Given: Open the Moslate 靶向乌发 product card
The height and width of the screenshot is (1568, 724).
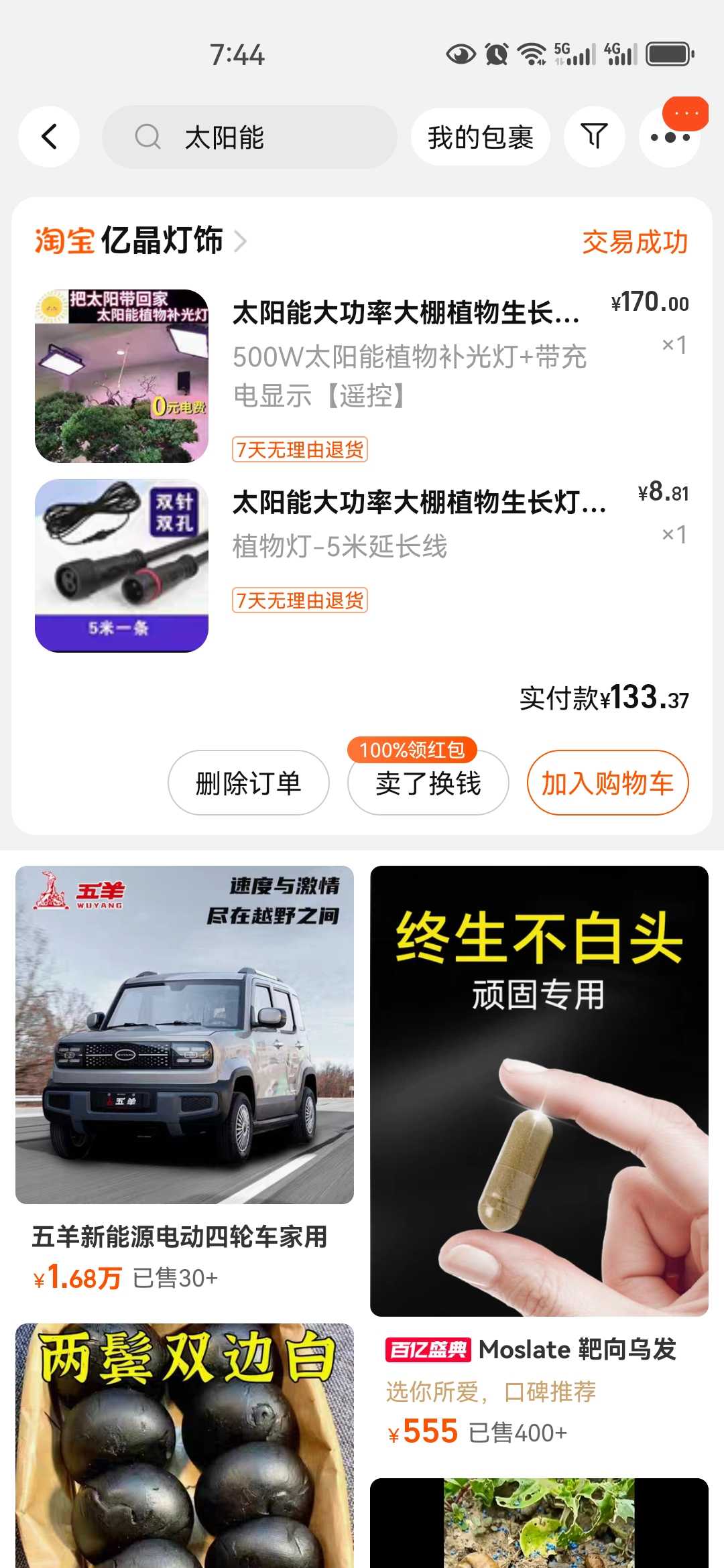Looking at the screenshot, I should [539, 1159].
